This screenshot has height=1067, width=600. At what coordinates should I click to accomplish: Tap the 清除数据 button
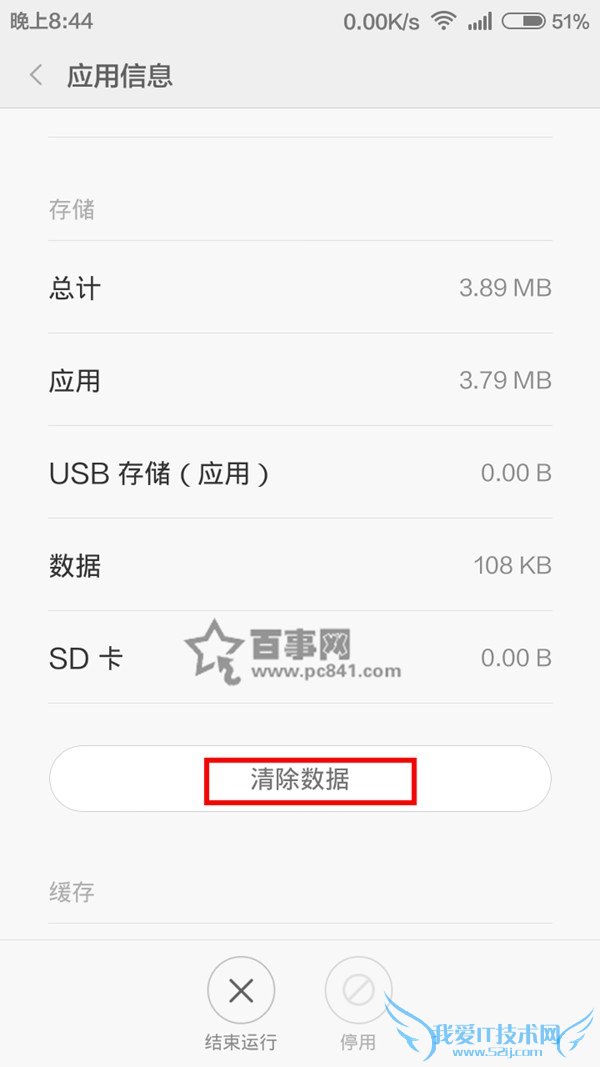[x=300, y=779]
